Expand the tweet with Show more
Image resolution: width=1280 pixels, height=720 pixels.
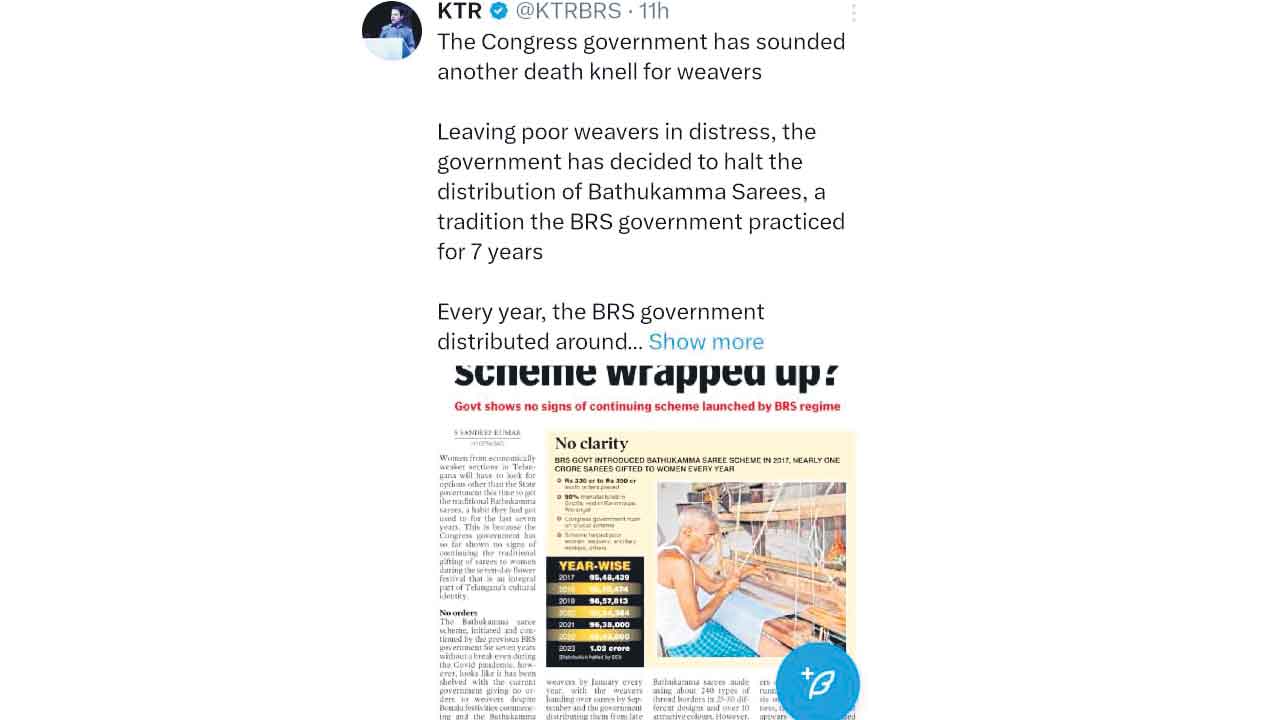(x=706, y=341)
